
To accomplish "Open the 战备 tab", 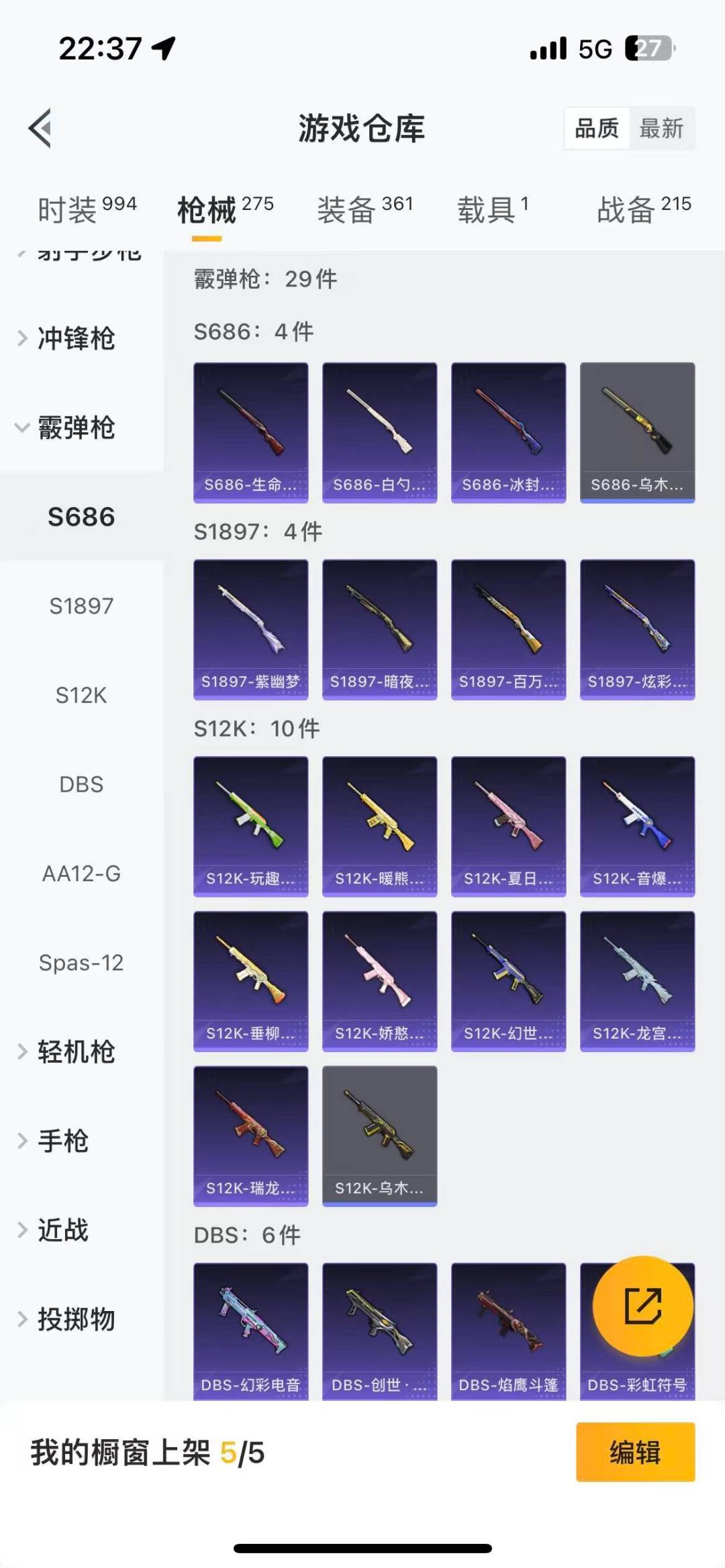I will (x=644, y=210).
